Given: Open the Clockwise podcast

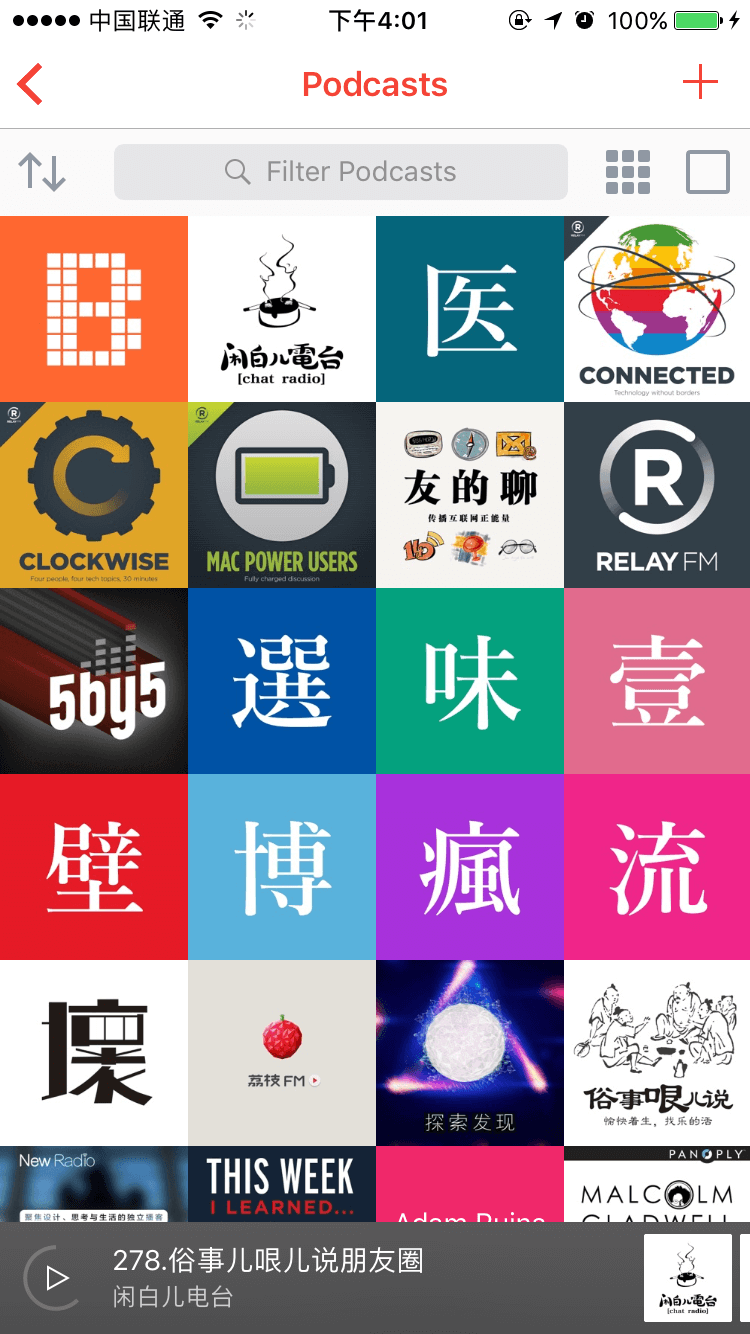Looking at the screenshot, I should tap(94, 495).
